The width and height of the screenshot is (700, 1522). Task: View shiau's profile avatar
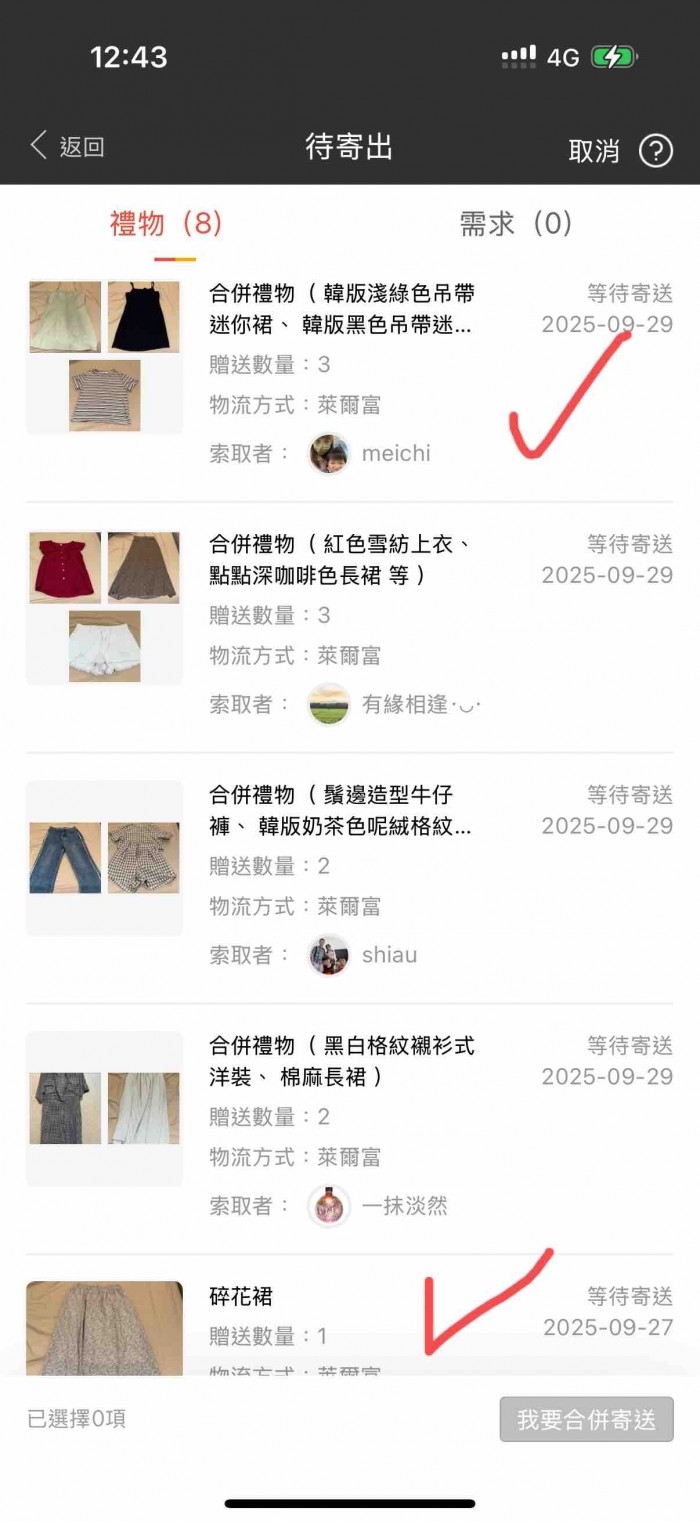point(329,955)
